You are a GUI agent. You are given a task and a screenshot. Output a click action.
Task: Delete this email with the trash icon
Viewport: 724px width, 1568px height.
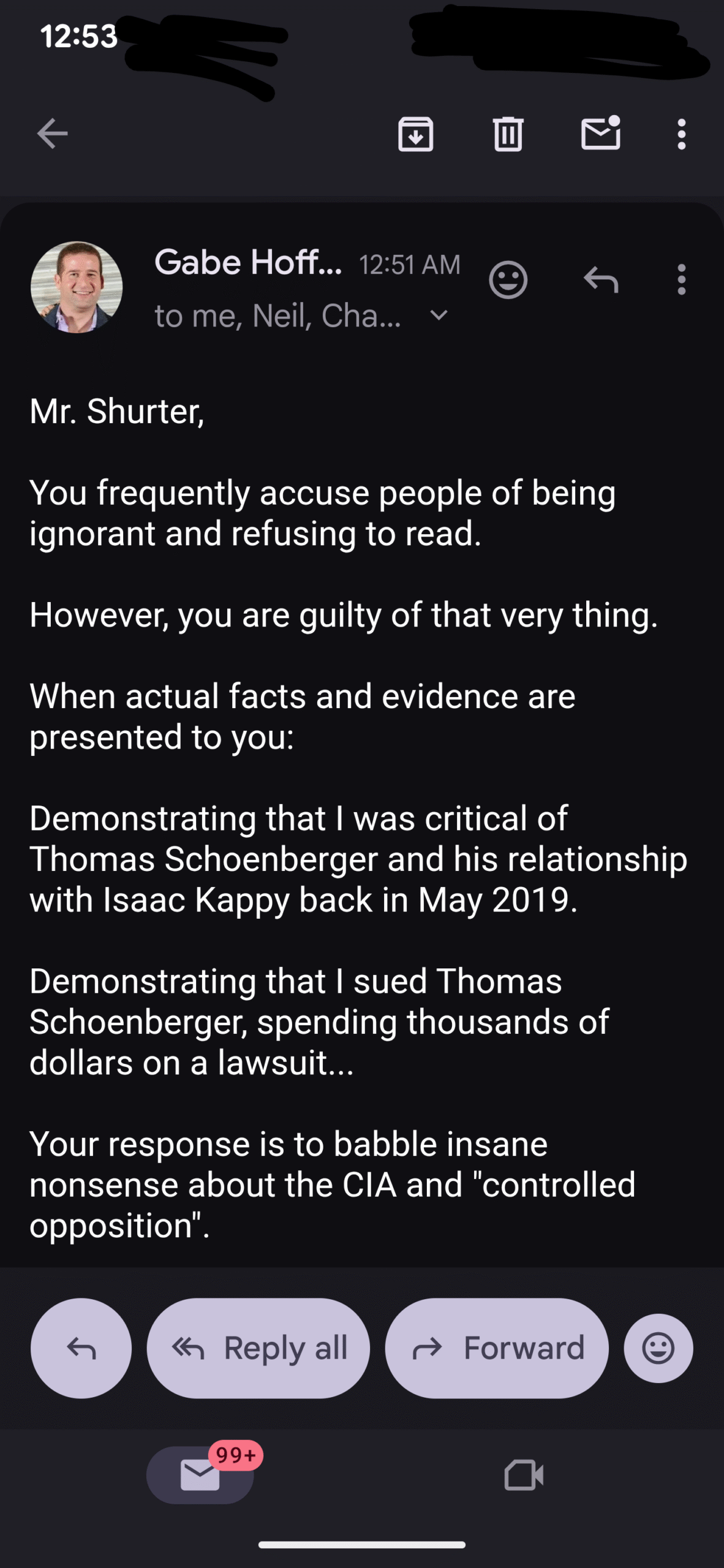[x=508, y=134]
